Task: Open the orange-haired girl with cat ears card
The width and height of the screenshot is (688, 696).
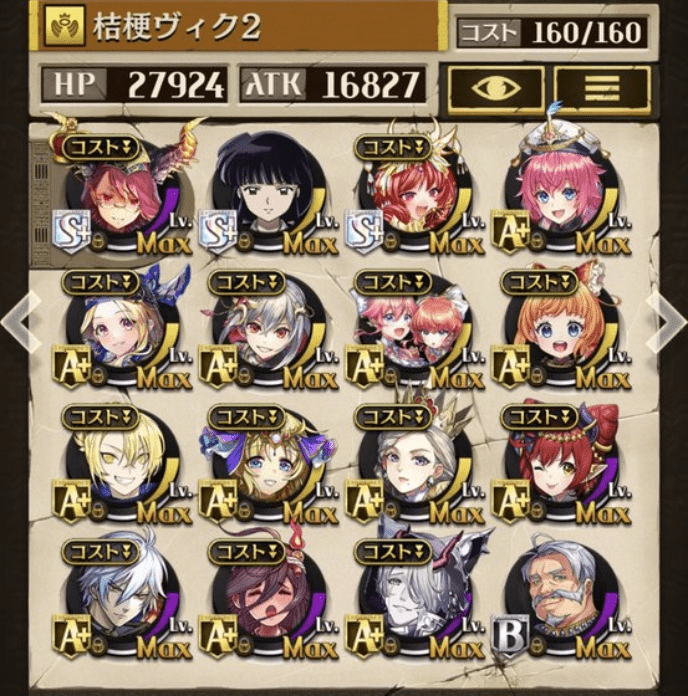Action: coord(560,332)
